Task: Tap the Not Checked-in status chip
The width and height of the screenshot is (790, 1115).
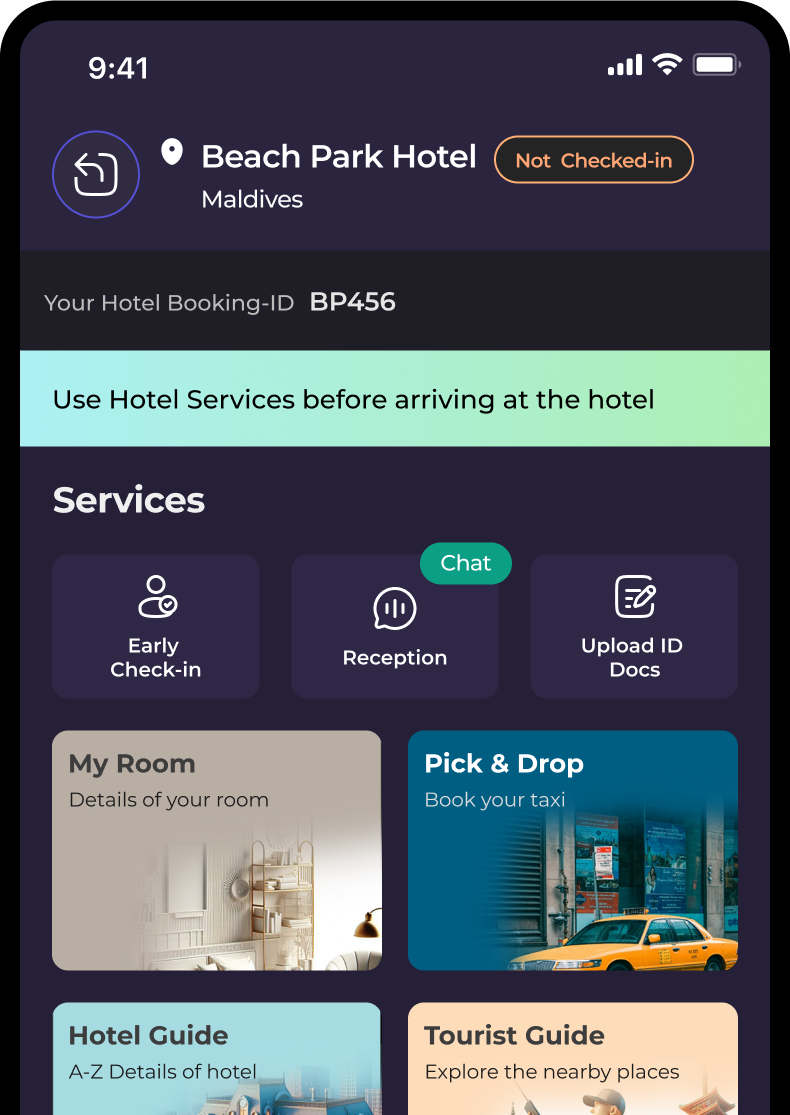Action: [593, 160]
